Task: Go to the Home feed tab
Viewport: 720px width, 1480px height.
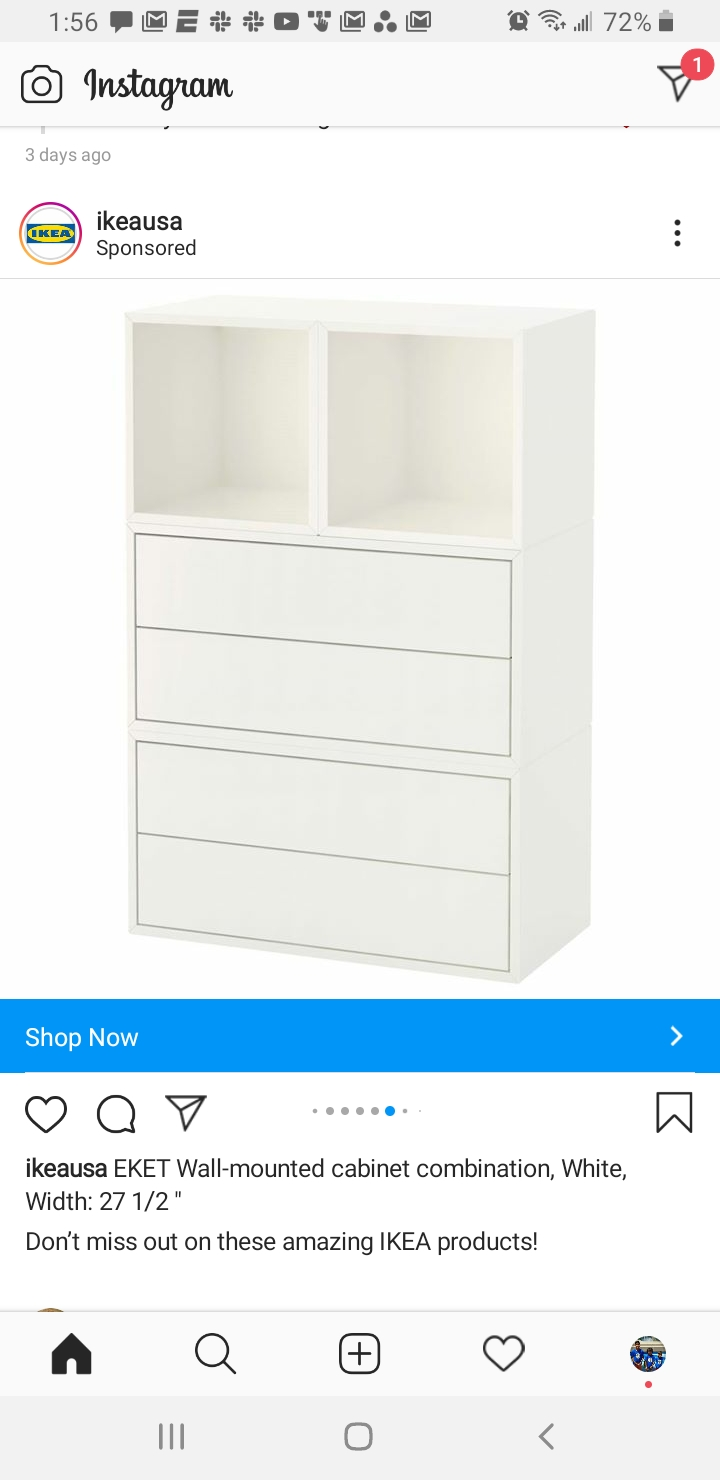Action: 71,1354
